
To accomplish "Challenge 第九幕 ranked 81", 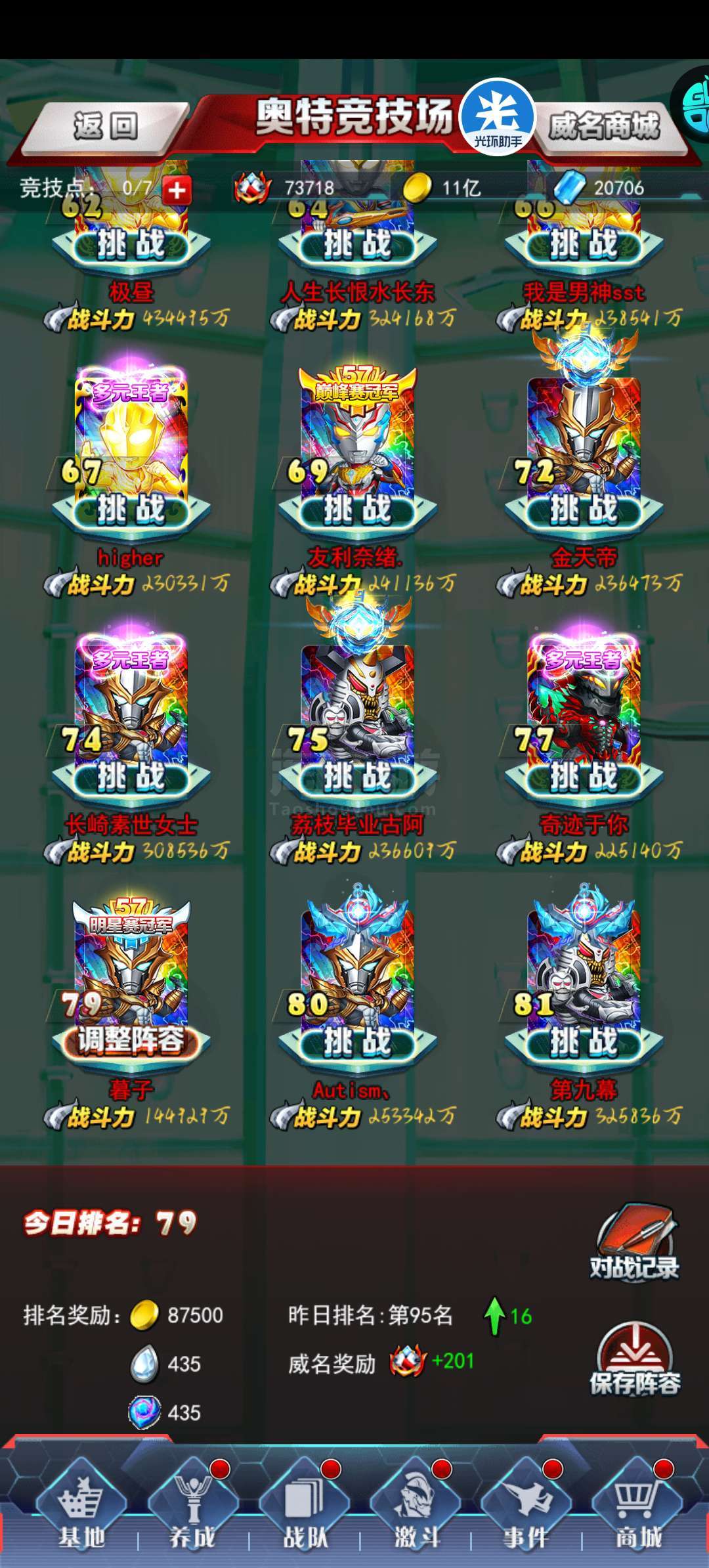I will coord(584,1043).
